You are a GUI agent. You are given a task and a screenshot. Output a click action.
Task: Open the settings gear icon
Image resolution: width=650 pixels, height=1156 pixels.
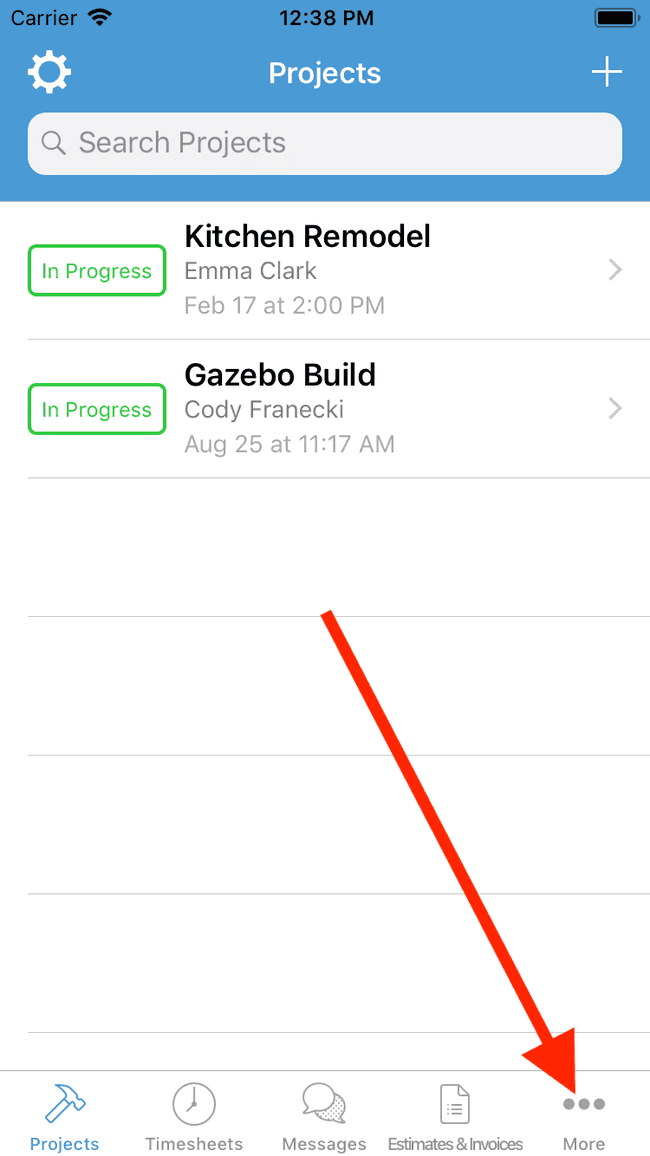(49, 72)
